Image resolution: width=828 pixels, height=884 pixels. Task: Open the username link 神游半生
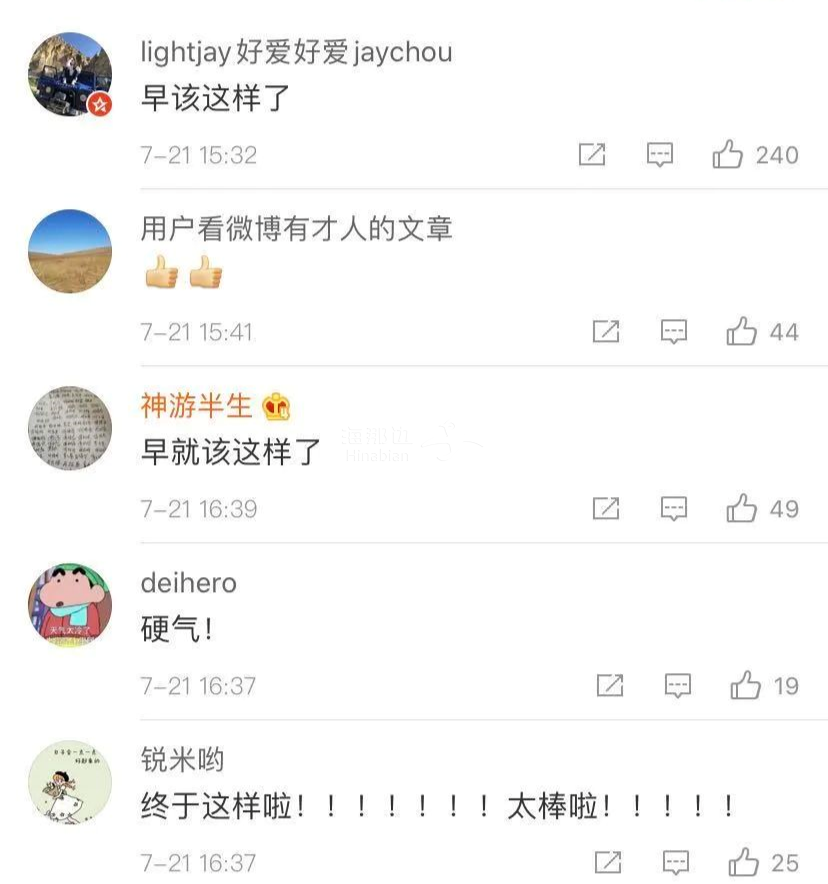196,406
